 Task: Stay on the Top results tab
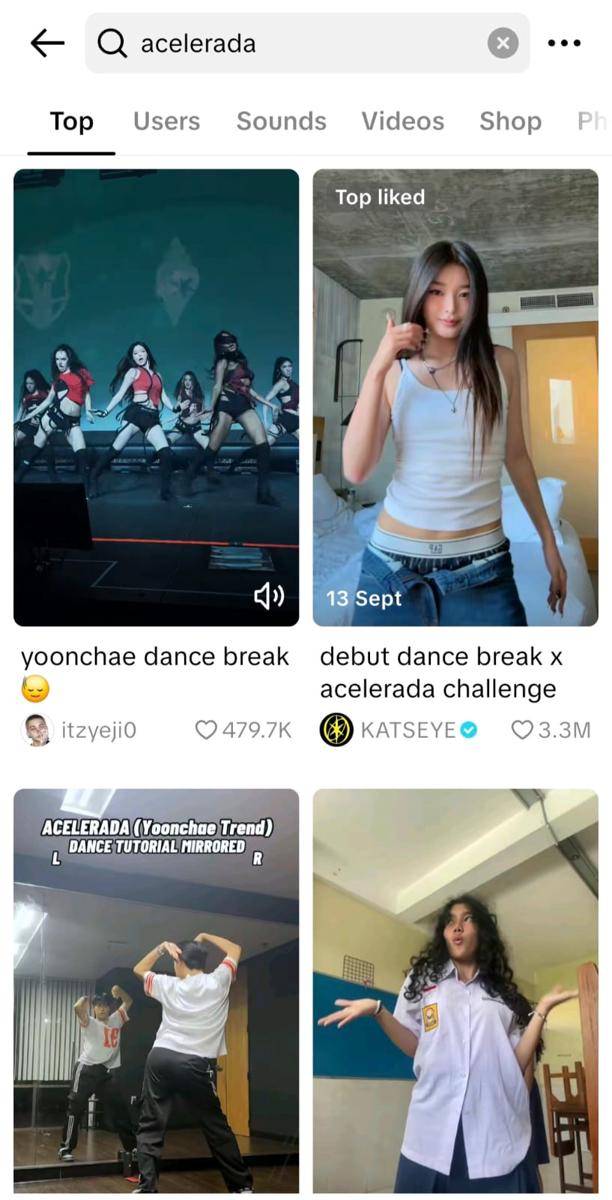[x=71, y=121]
